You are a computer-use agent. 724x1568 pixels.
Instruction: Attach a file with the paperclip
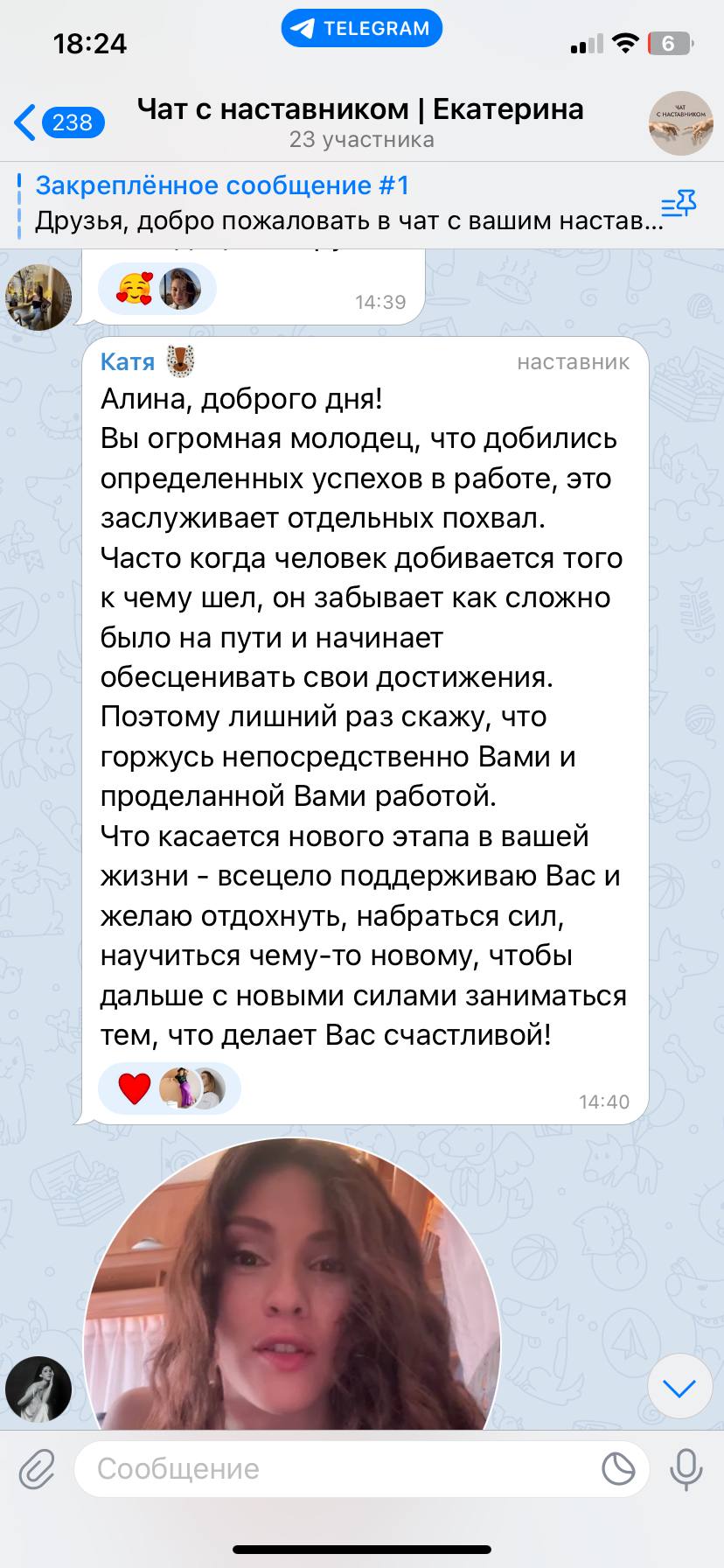pyautogui.click(x=38, y=1468)
